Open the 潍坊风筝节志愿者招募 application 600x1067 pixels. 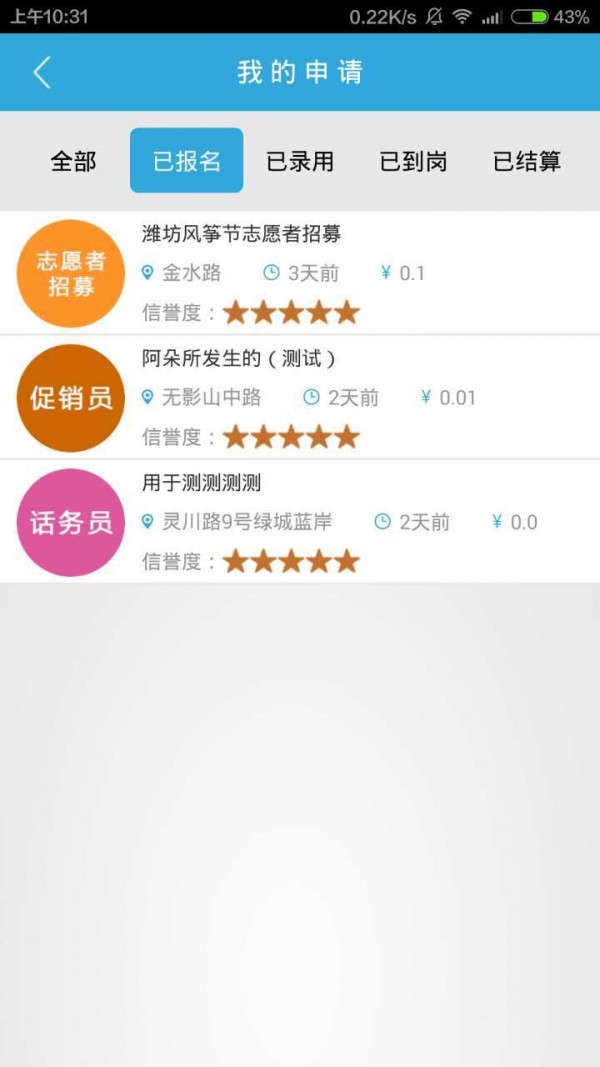tap(300, 273)
